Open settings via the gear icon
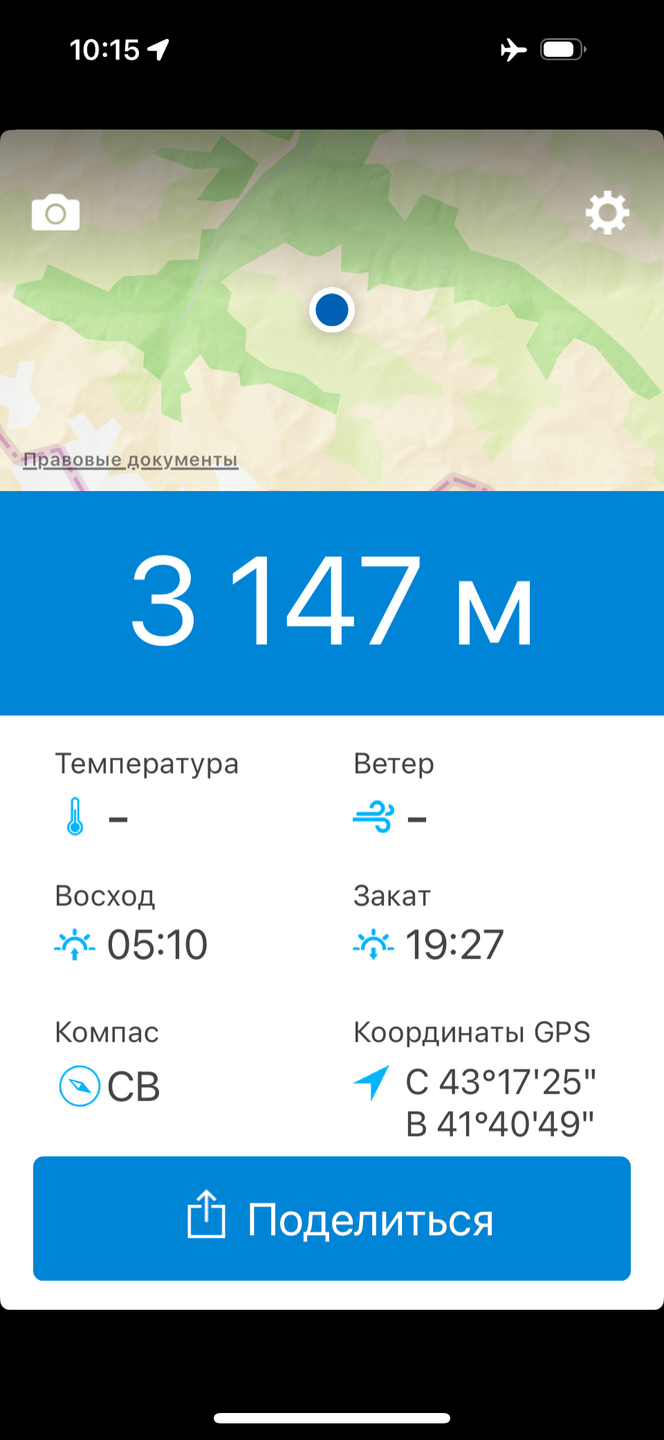 [x=607, y=213]
